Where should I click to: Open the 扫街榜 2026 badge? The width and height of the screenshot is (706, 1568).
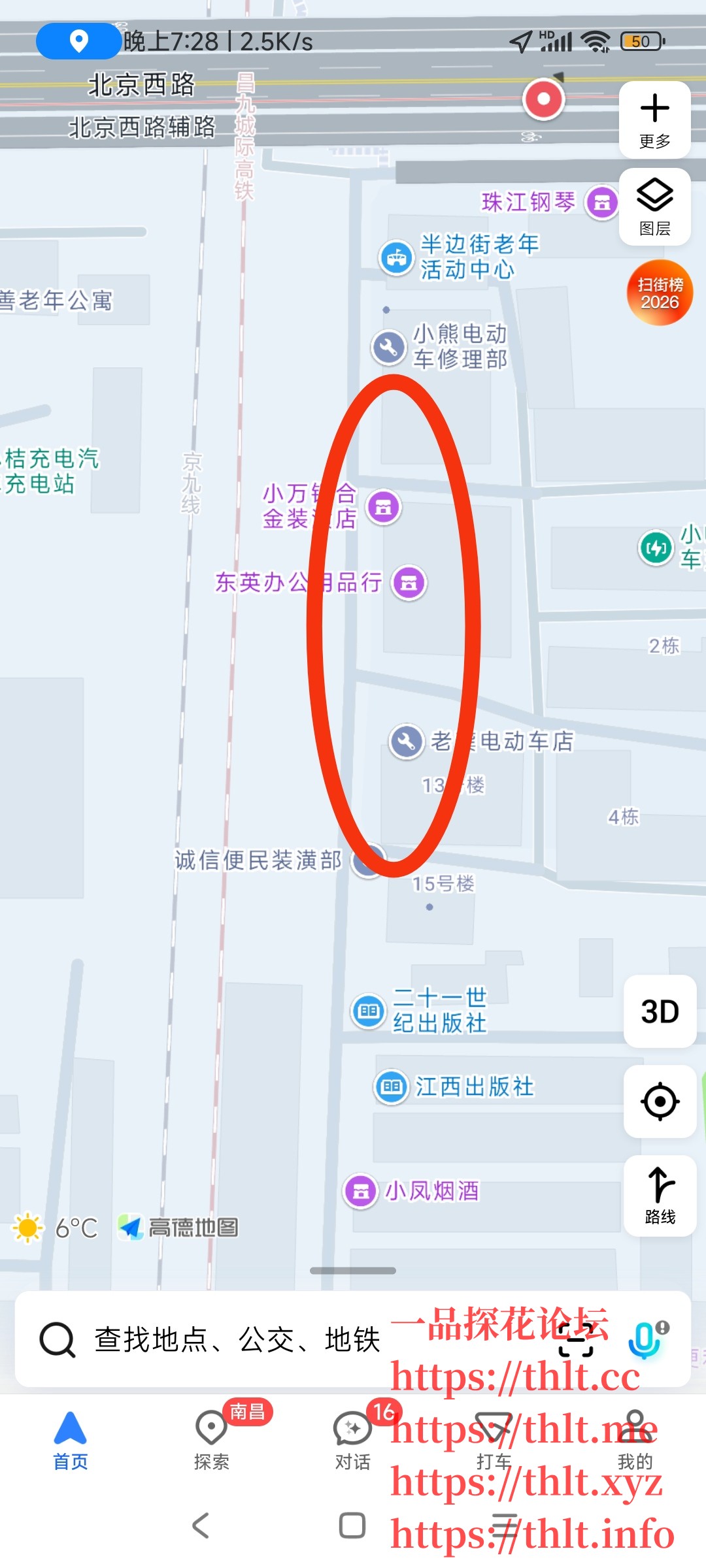tap(660, 293)
